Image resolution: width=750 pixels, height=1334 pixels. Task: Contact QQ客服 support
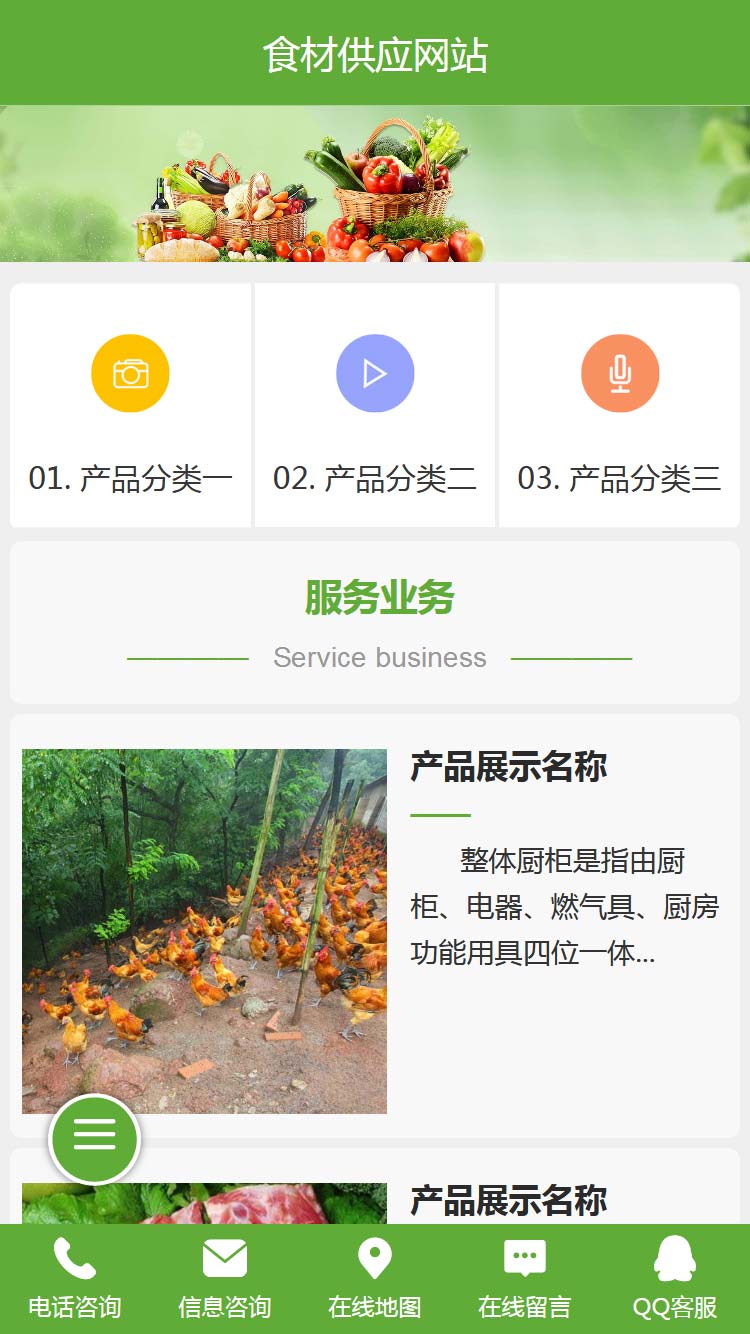675,1278
